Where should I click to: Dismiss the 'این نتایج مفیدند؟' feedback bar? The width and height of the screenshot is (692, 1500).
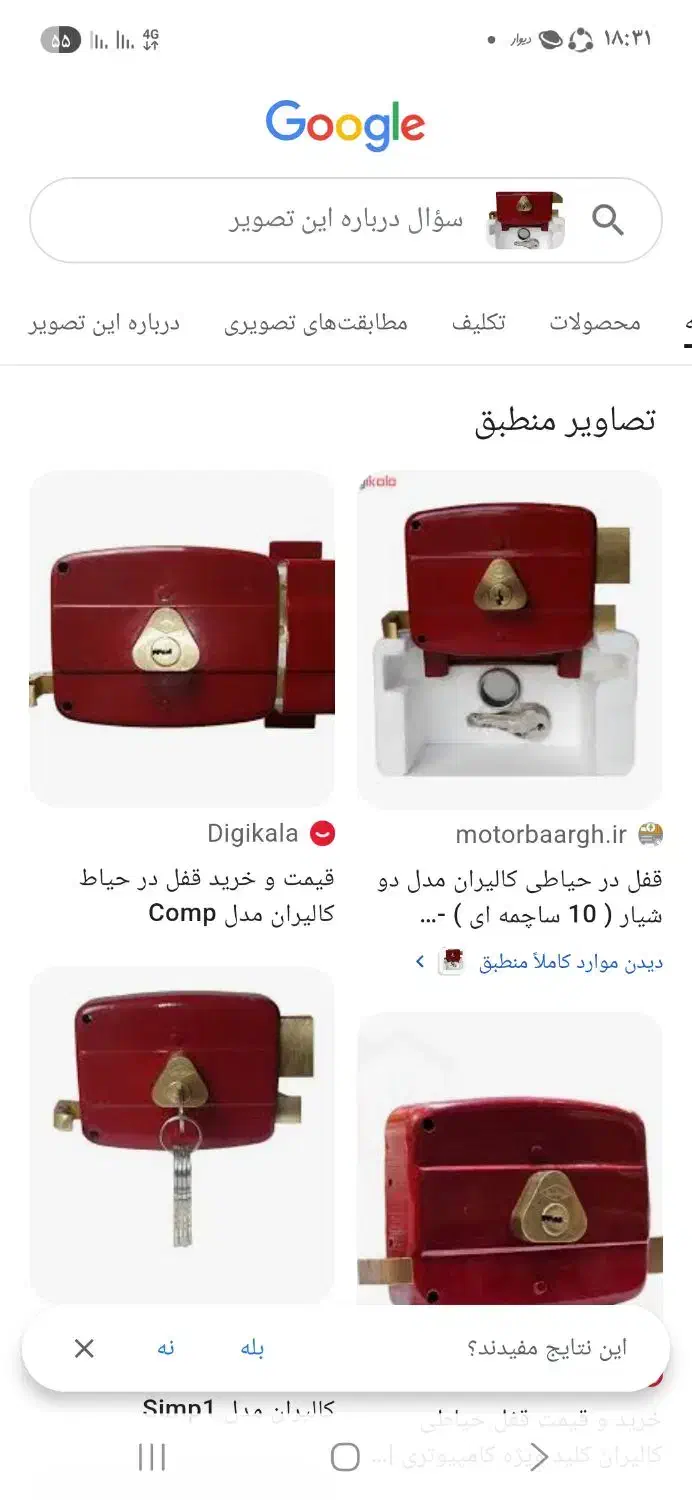(84, 1348)
